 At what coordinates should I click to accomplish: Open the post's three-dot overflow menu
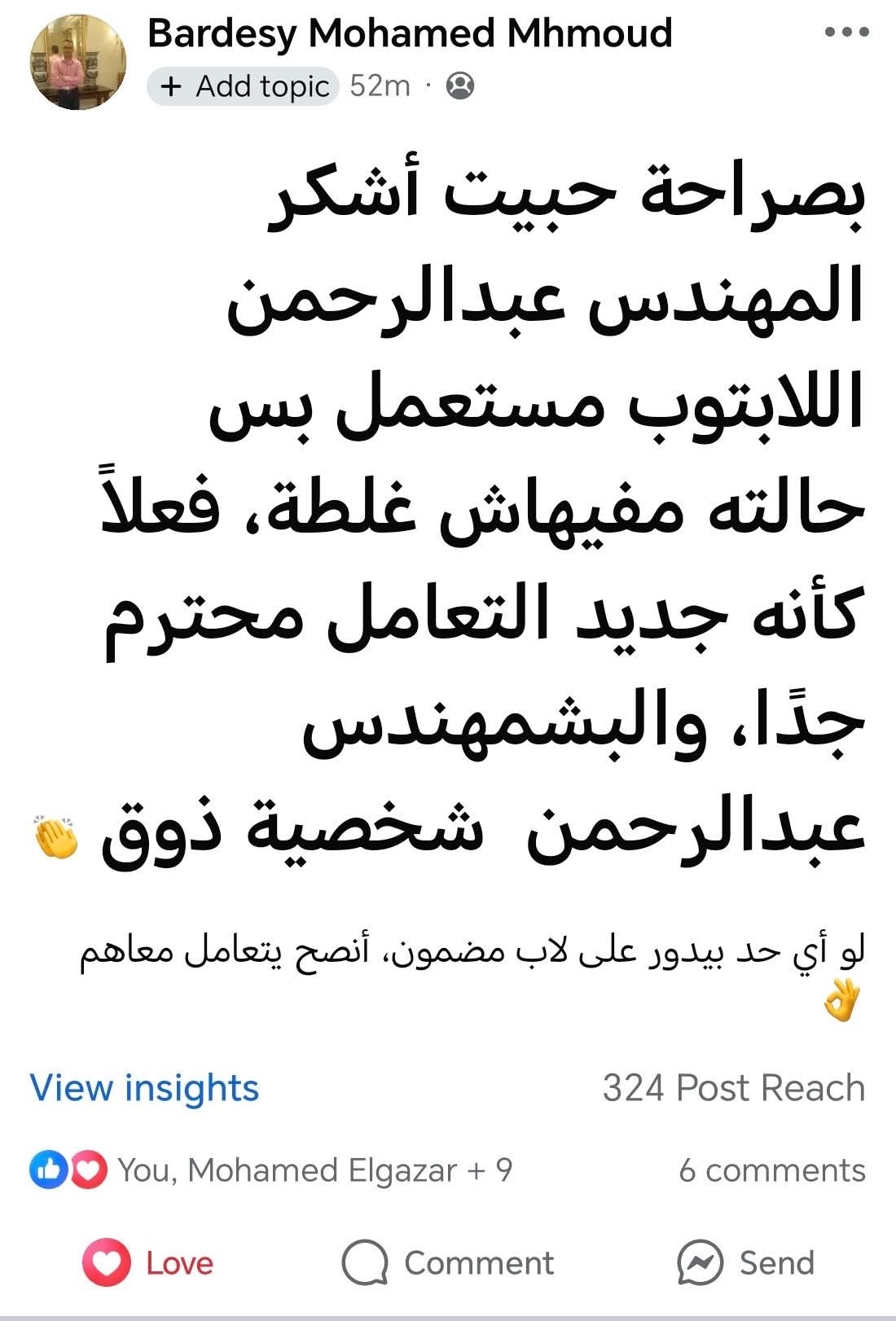tap(846, 33)
